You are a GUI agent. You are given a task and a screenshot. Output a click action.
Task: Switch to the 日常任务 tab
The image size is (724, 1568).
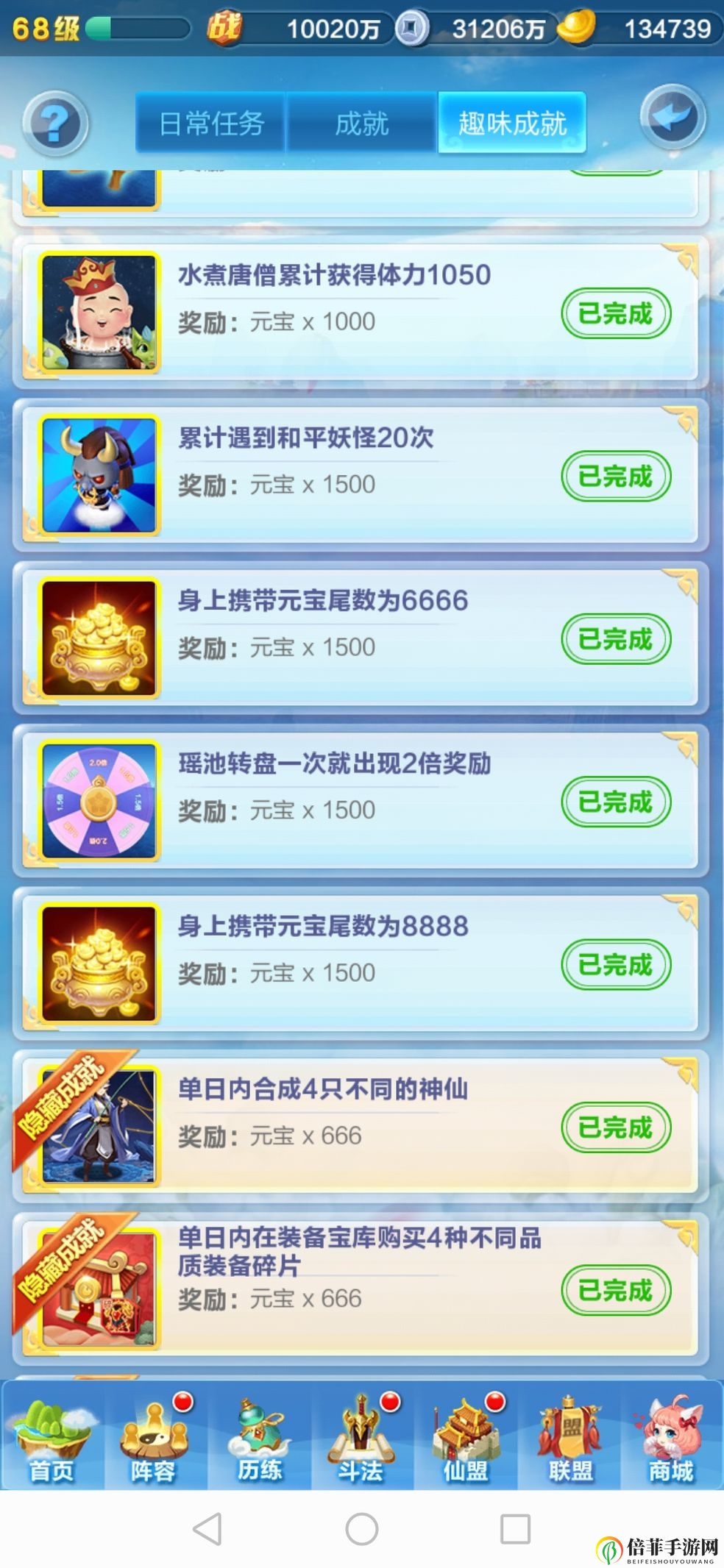pos(211,123)
